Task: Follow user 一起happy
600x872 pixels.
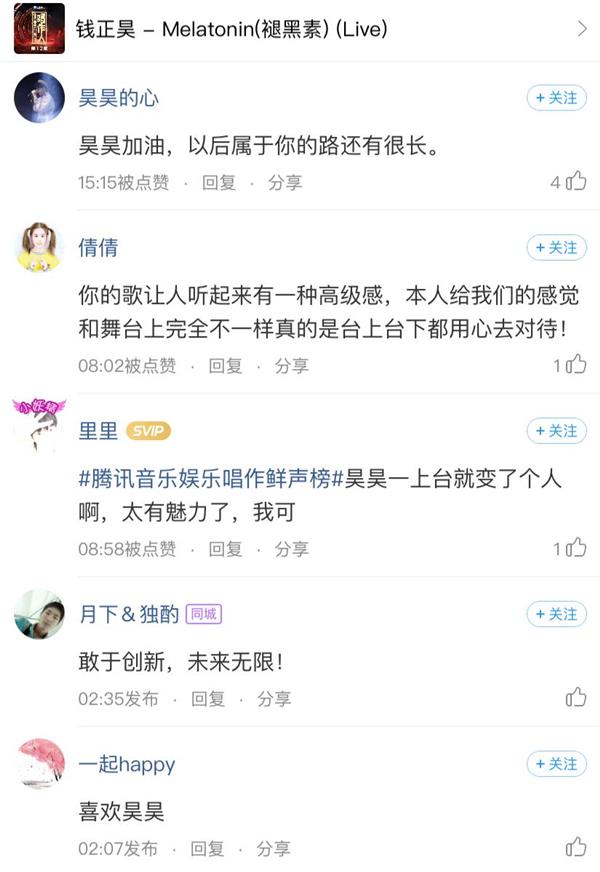Action: (556, 764)
